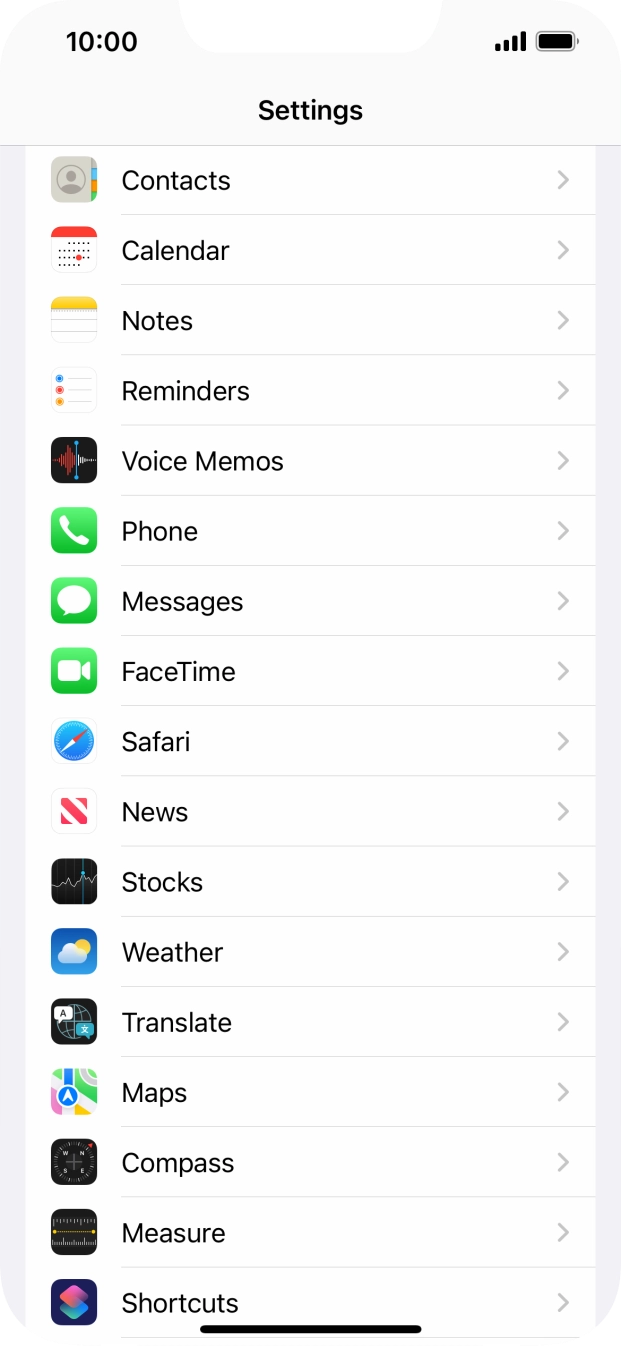Open Contacts settings
621x1346 pixels.
click(x=310, y=180)
